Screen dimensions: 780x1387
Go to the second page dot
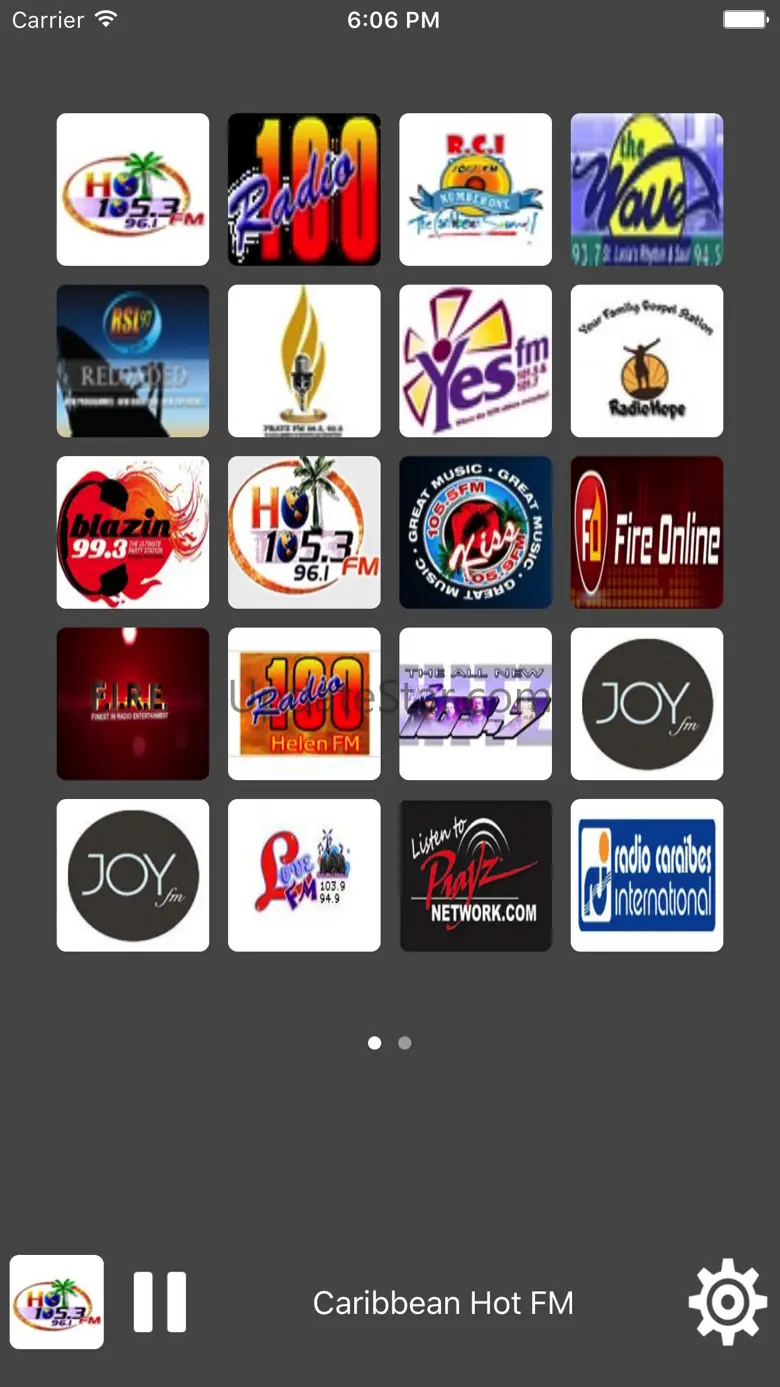(x=404, y=1043)
